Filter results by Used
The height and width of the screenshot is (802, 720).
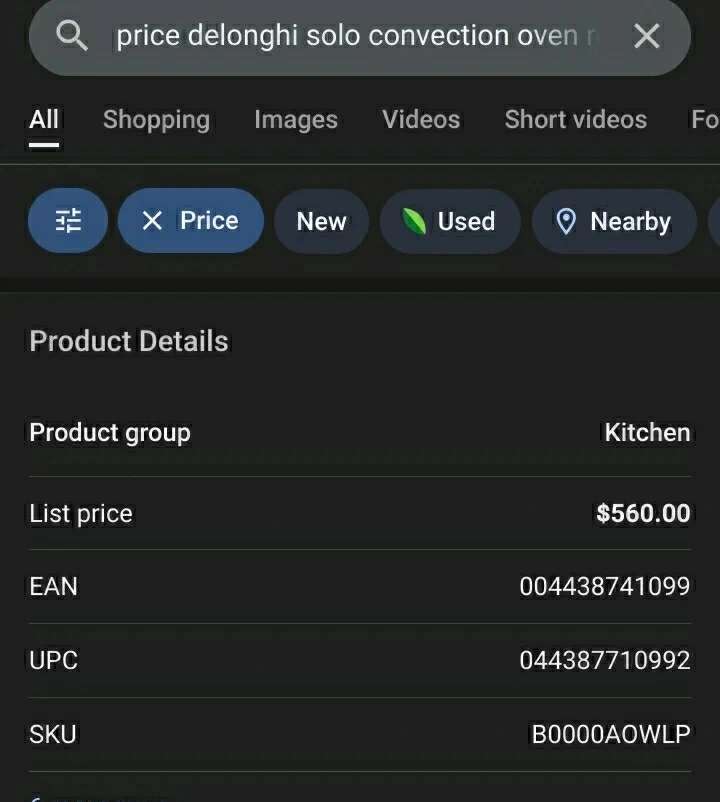pyautogui.click(x=450, y=221)
